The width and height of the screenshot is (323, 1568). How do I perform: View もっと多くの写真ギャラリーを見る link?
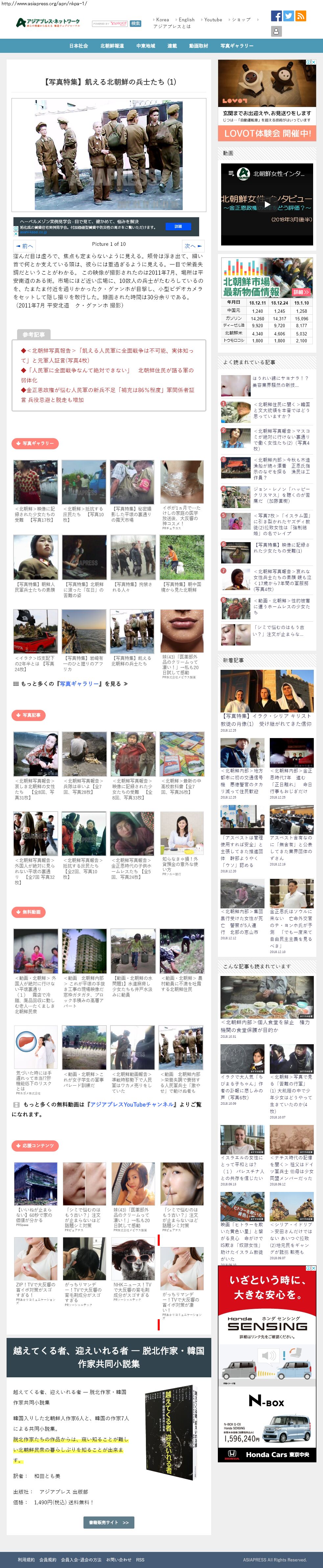tap(71, 684)
